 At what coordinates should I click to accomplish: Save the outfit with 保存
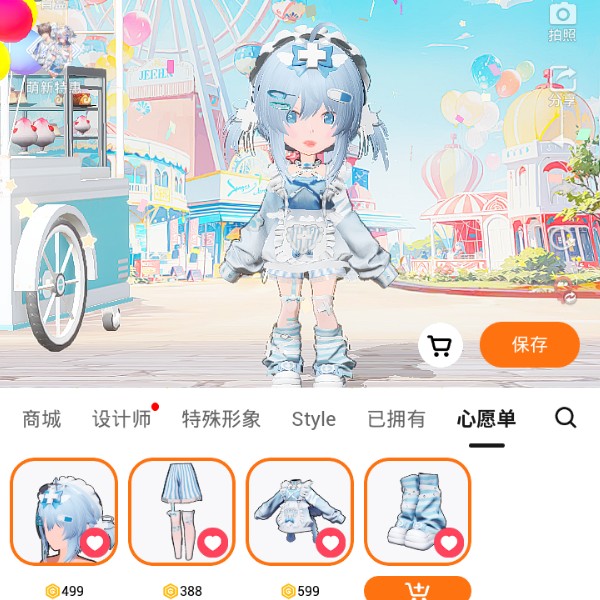pos(529,345)
